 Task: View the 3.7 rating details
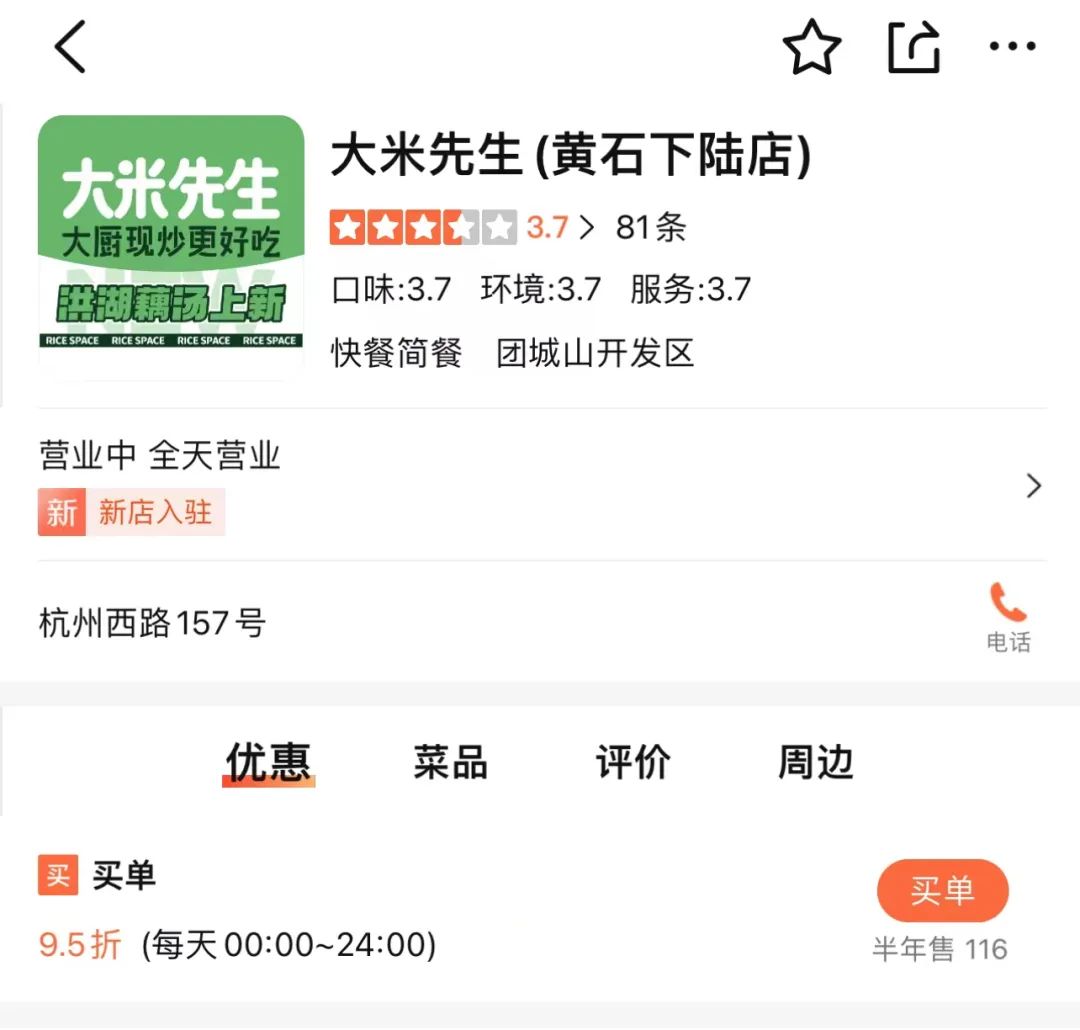tap(560, 228)
